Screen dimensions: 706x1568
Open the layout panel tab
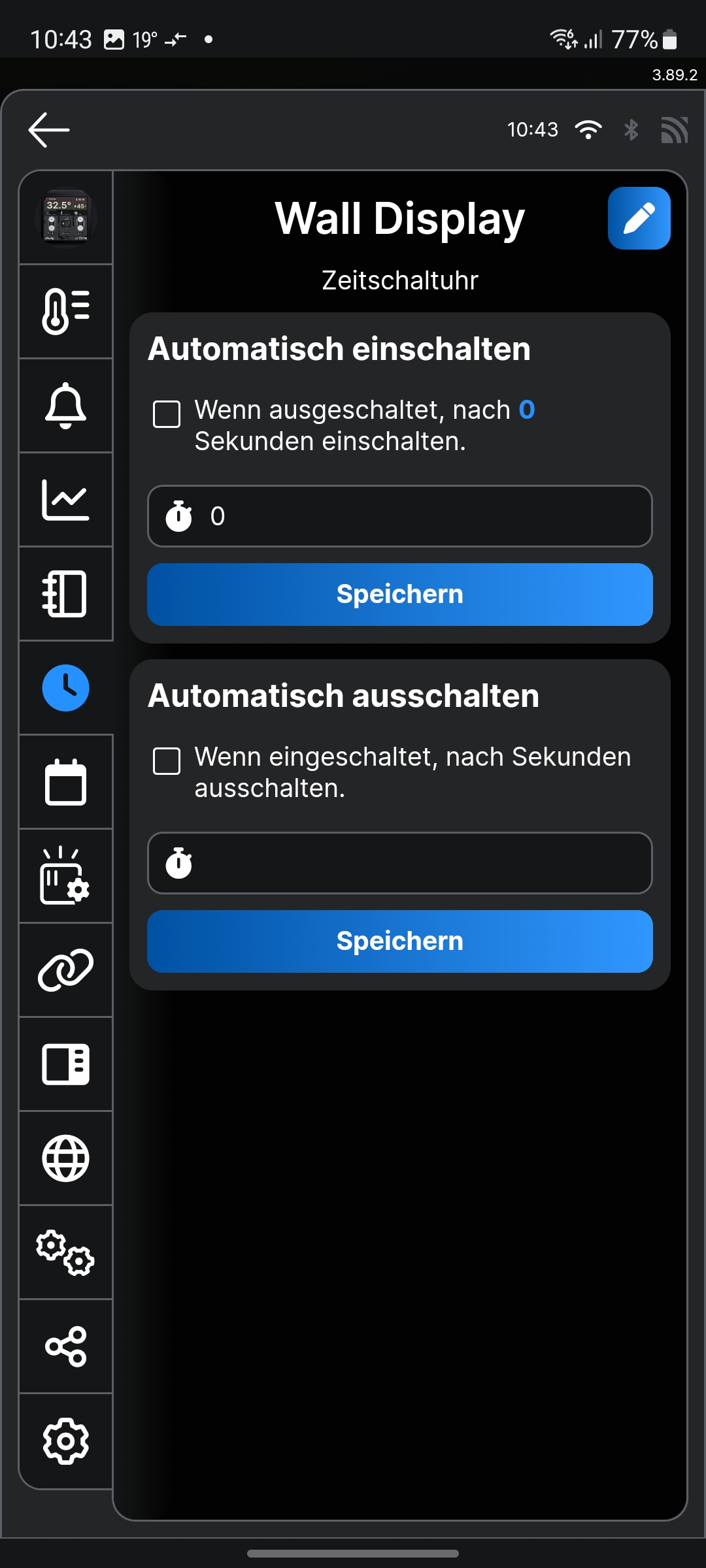66,1064
